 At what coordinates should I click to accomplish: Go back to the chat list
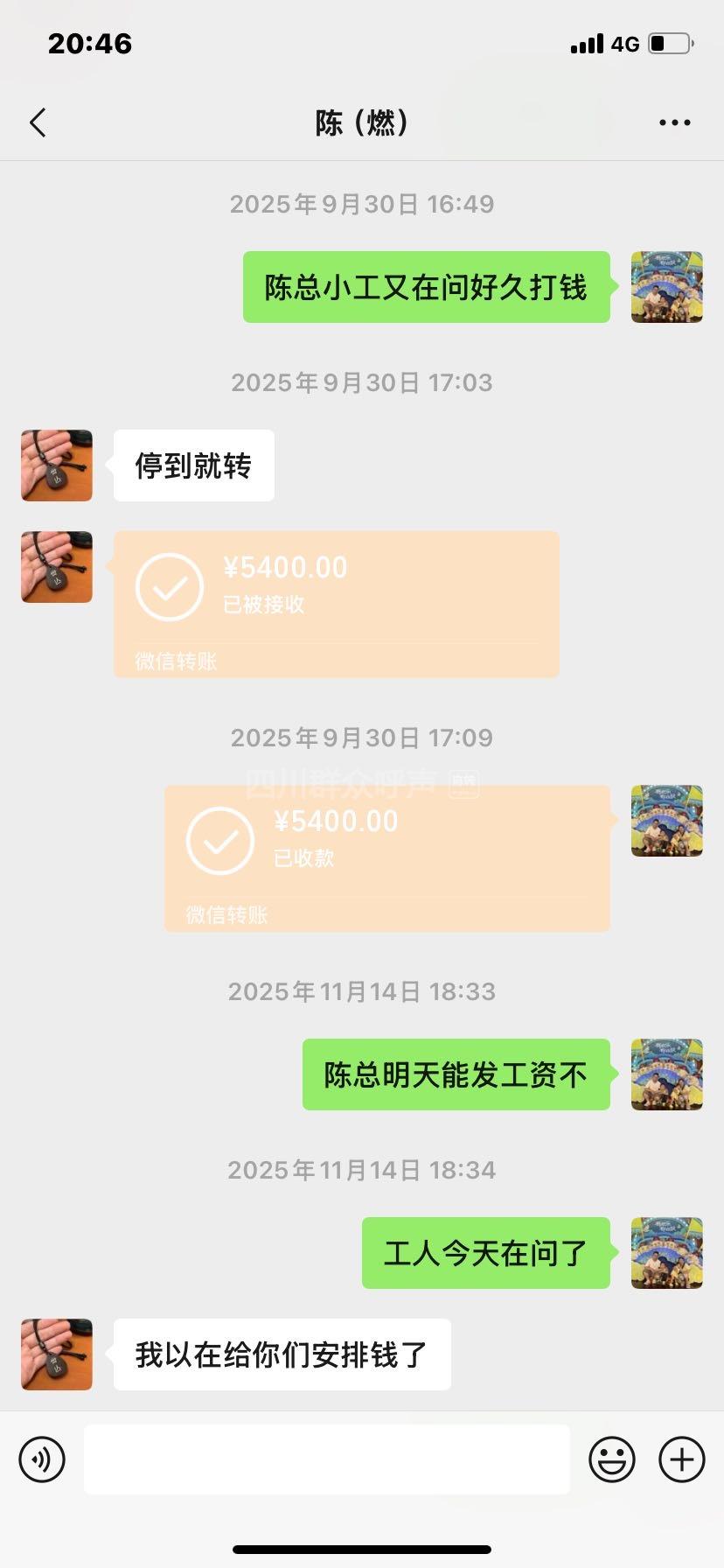38,123
